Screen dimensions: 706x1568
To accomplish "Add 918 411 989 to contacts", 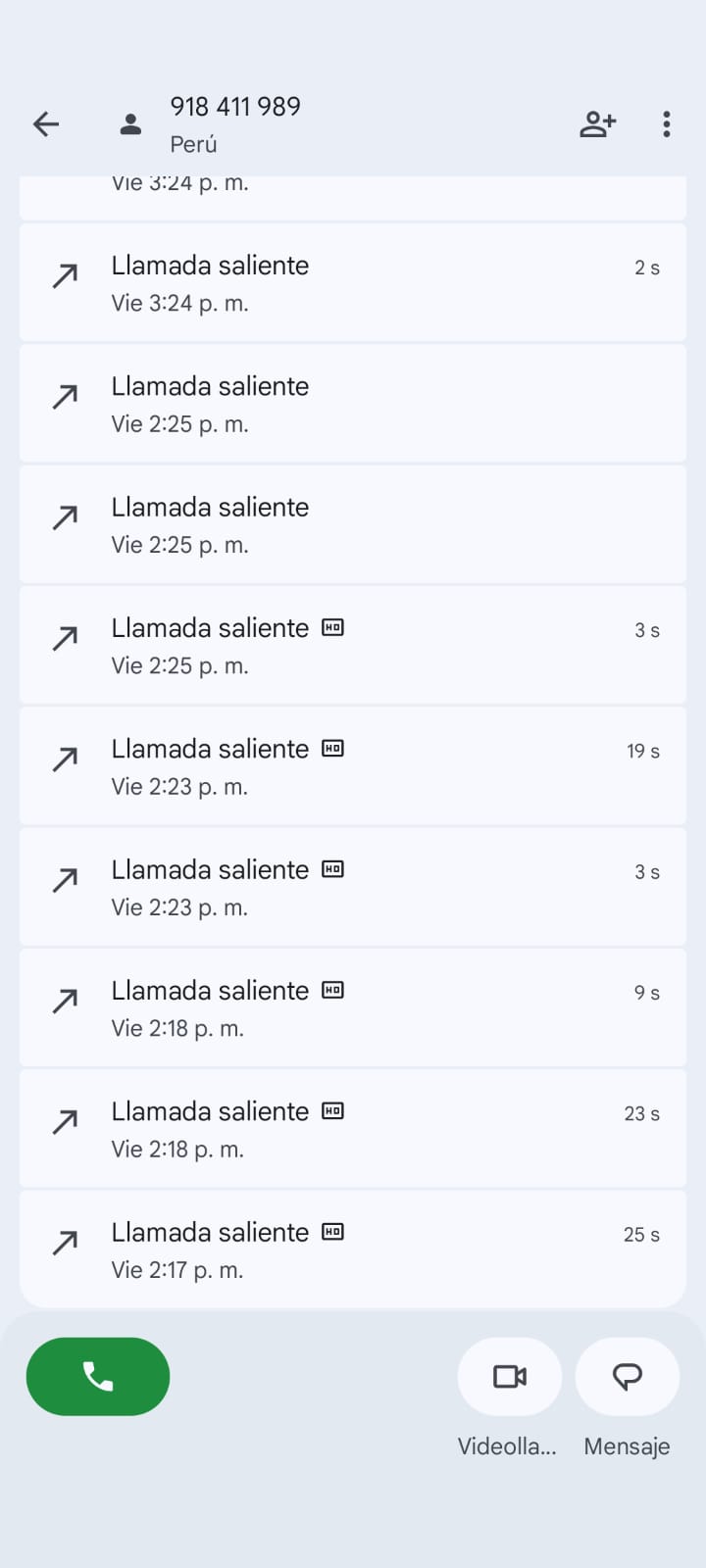I will (x=597, y=124).
